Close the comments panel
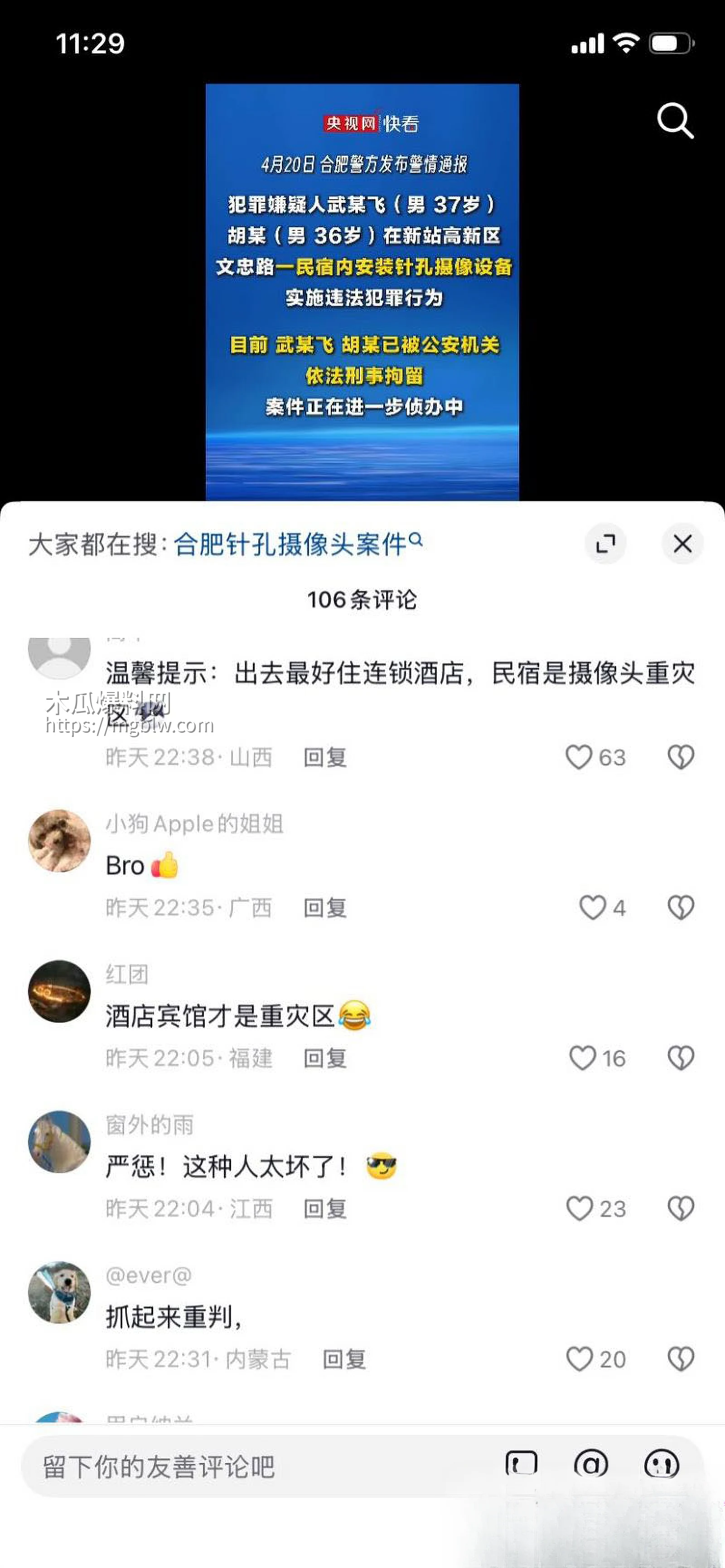 (x=683, y=544)
